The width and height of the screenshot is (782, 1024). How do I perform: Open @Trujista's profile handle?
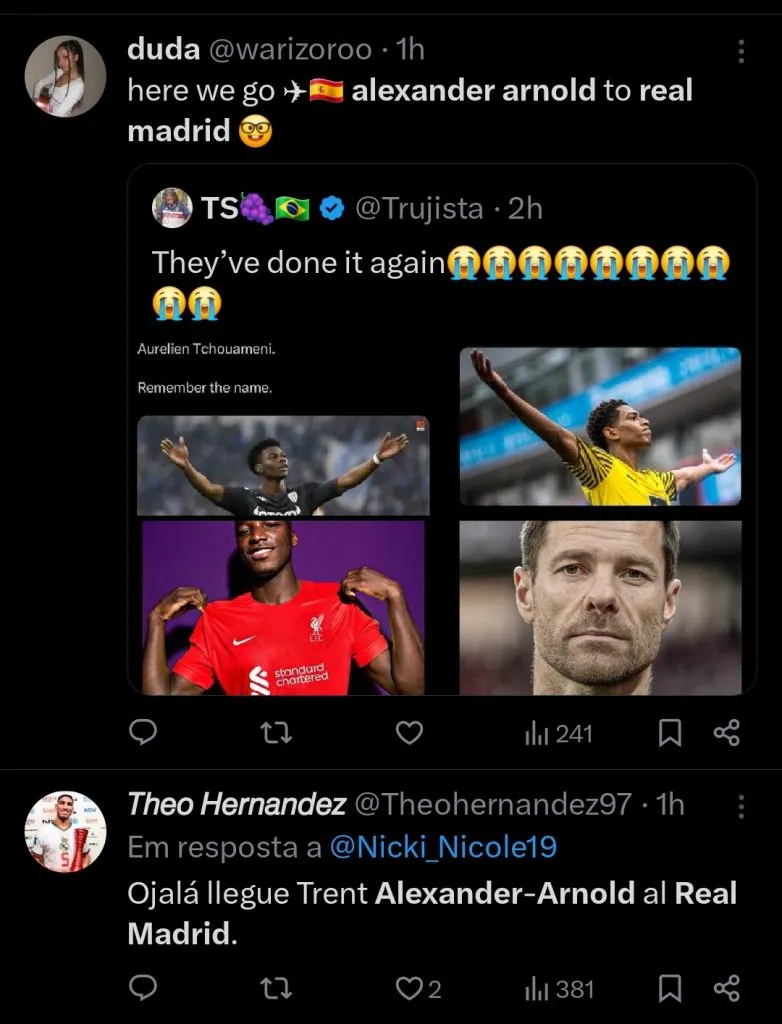click(421, 208)
